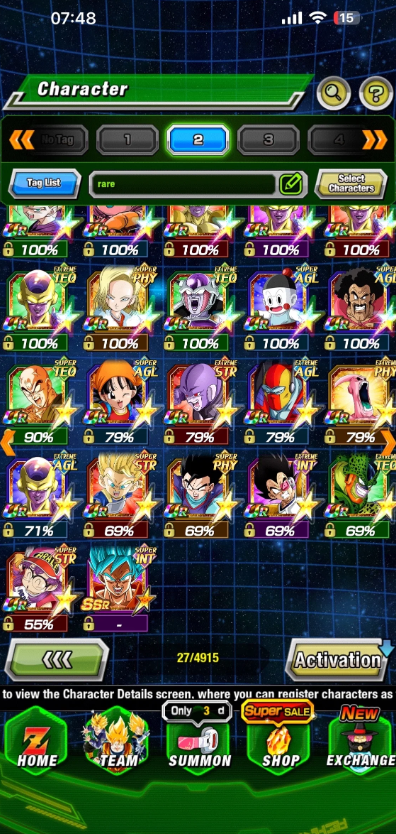Switch to tag tab 1
Screen dimensions: 396x834
click(x=127, y=140)
